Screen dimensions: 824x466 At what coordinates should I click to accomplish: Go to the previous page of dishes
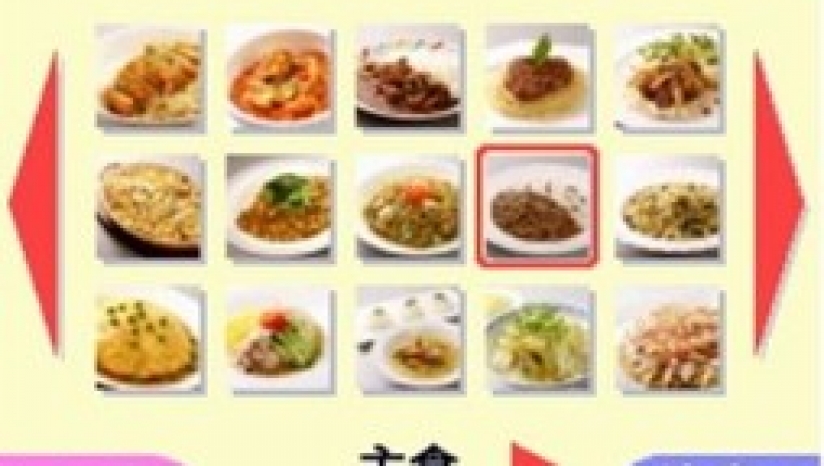coord(36,203)
